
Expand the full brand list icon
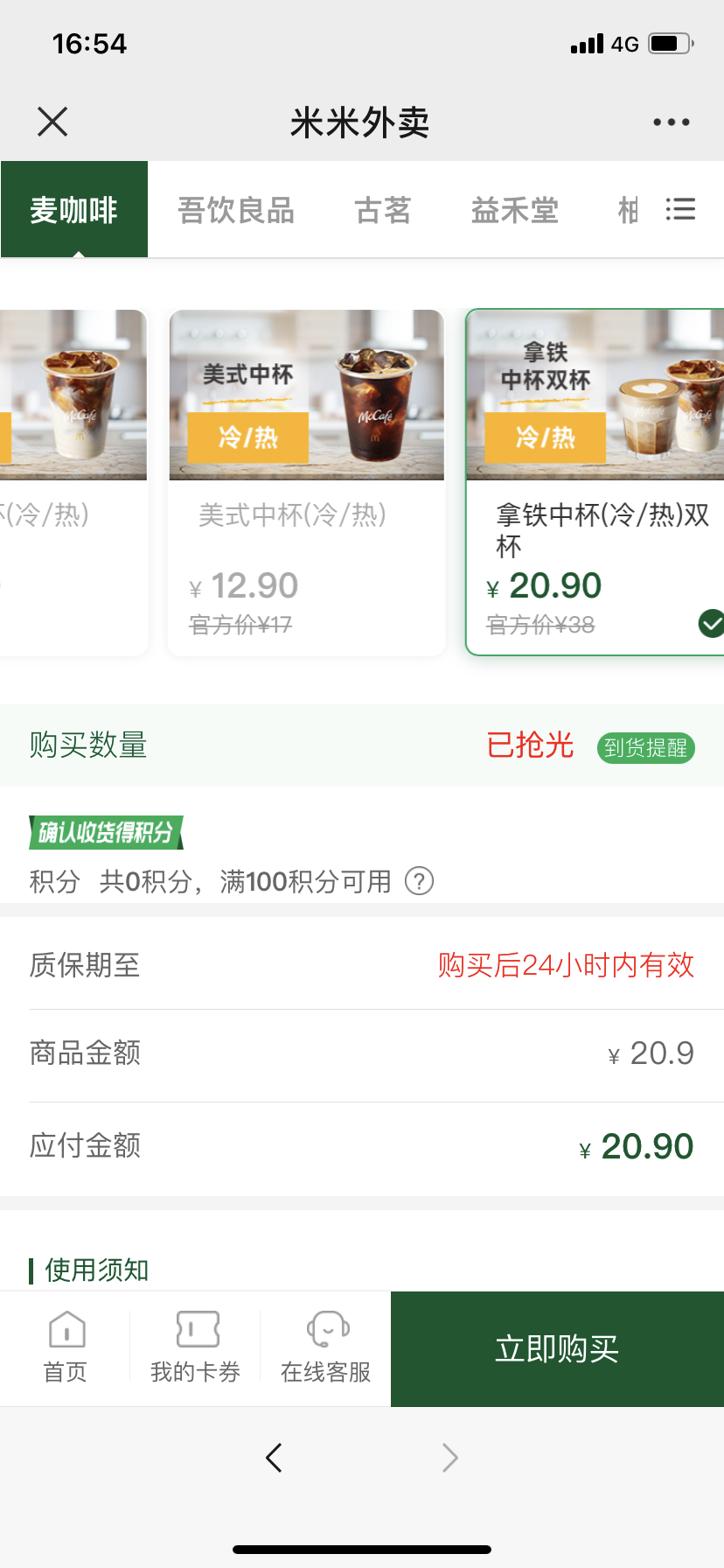[680, 209]
